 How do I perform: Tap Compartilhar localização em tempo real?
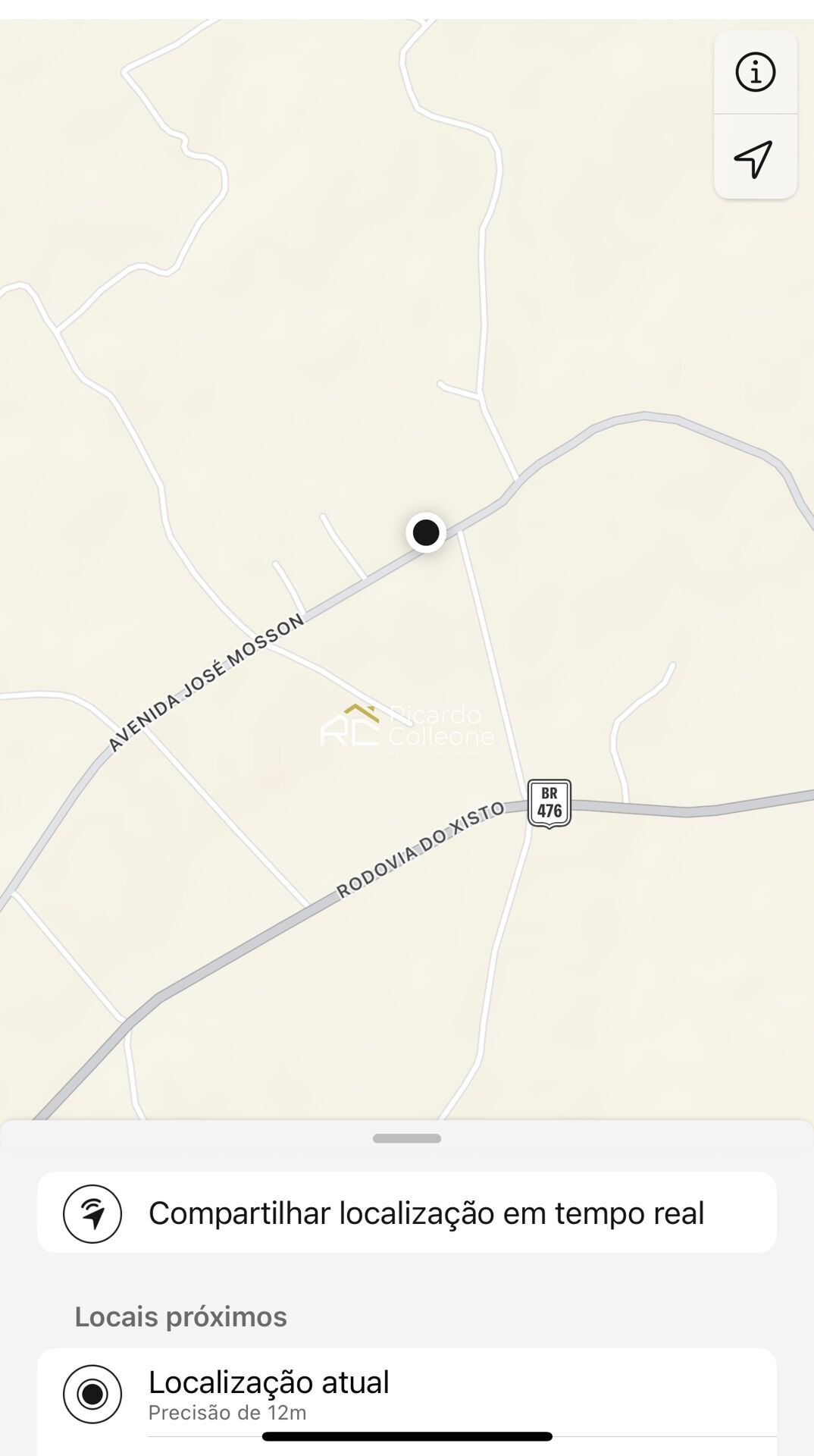(407, 1213)
